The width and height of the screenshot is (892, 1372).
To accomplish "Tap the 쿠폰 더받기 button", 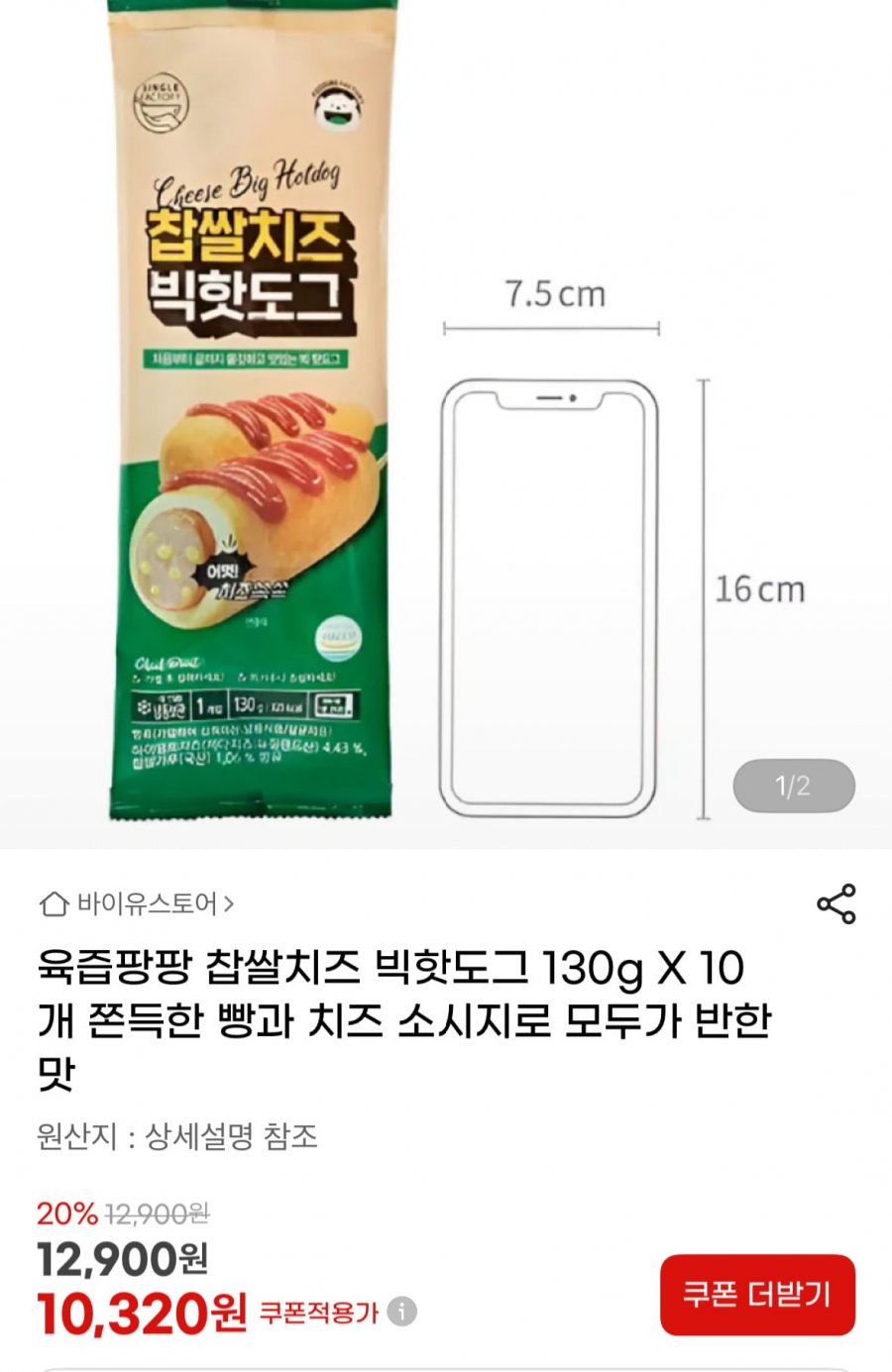I will [x=757, y=1294].
